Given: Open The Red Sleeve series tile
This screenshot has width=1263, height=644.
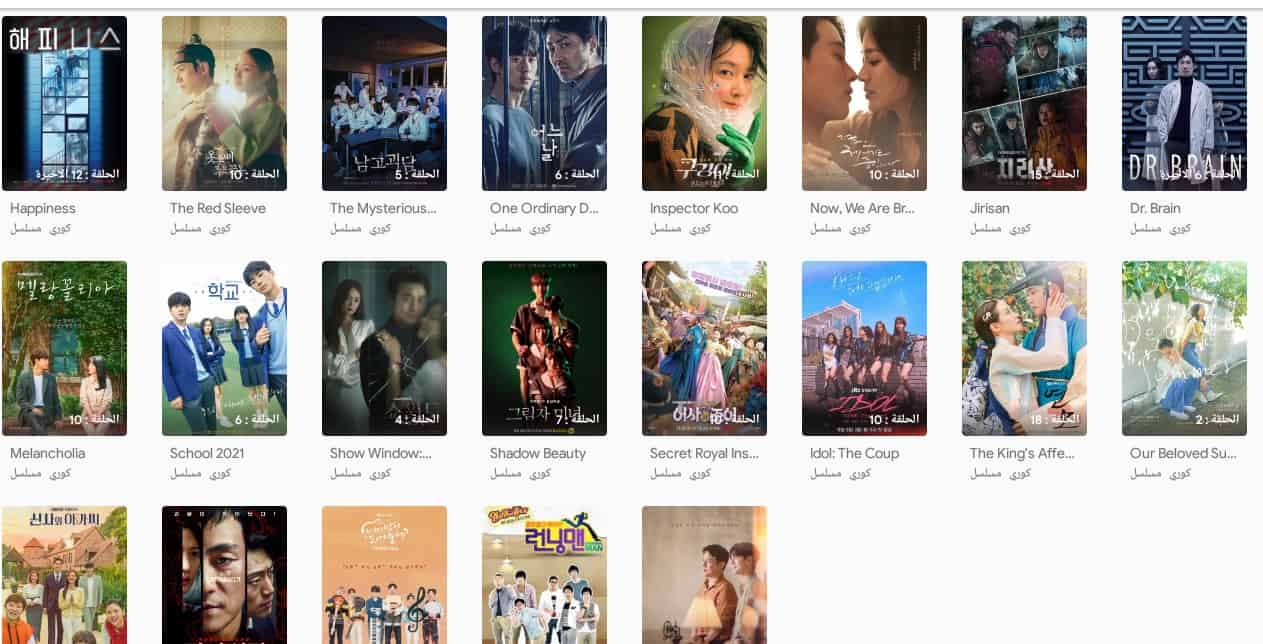Looking at the screenshot, I should click(224, 103).
